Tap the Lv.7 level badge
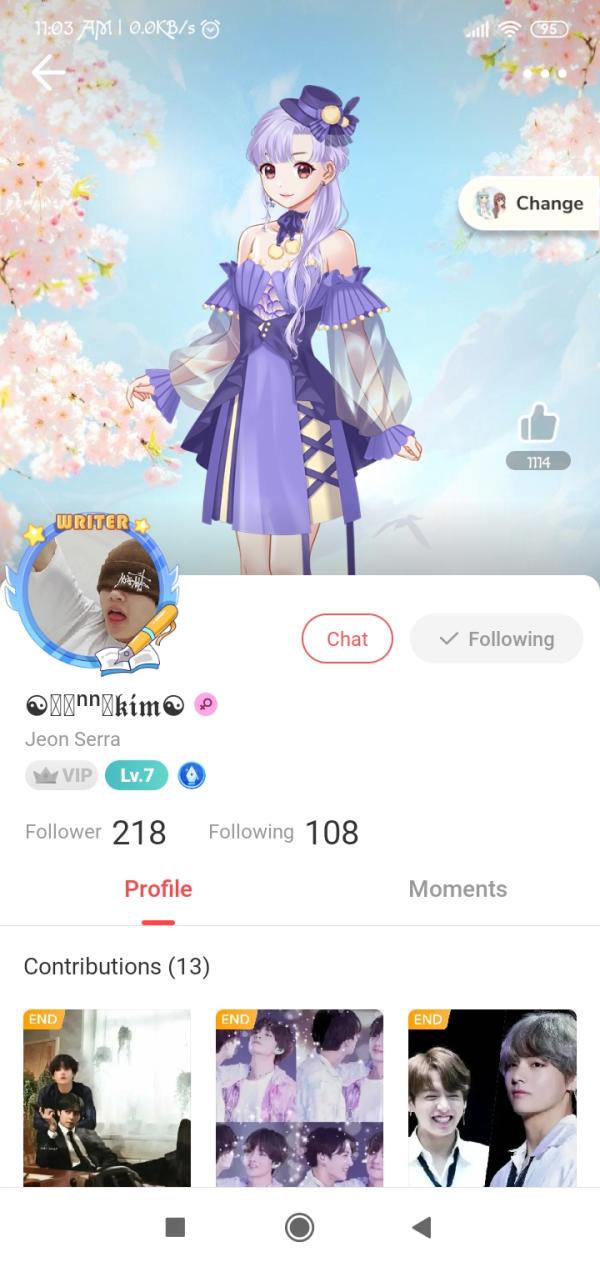The width and height of the screenshot is (600, 1267). [x=136, y=775]
